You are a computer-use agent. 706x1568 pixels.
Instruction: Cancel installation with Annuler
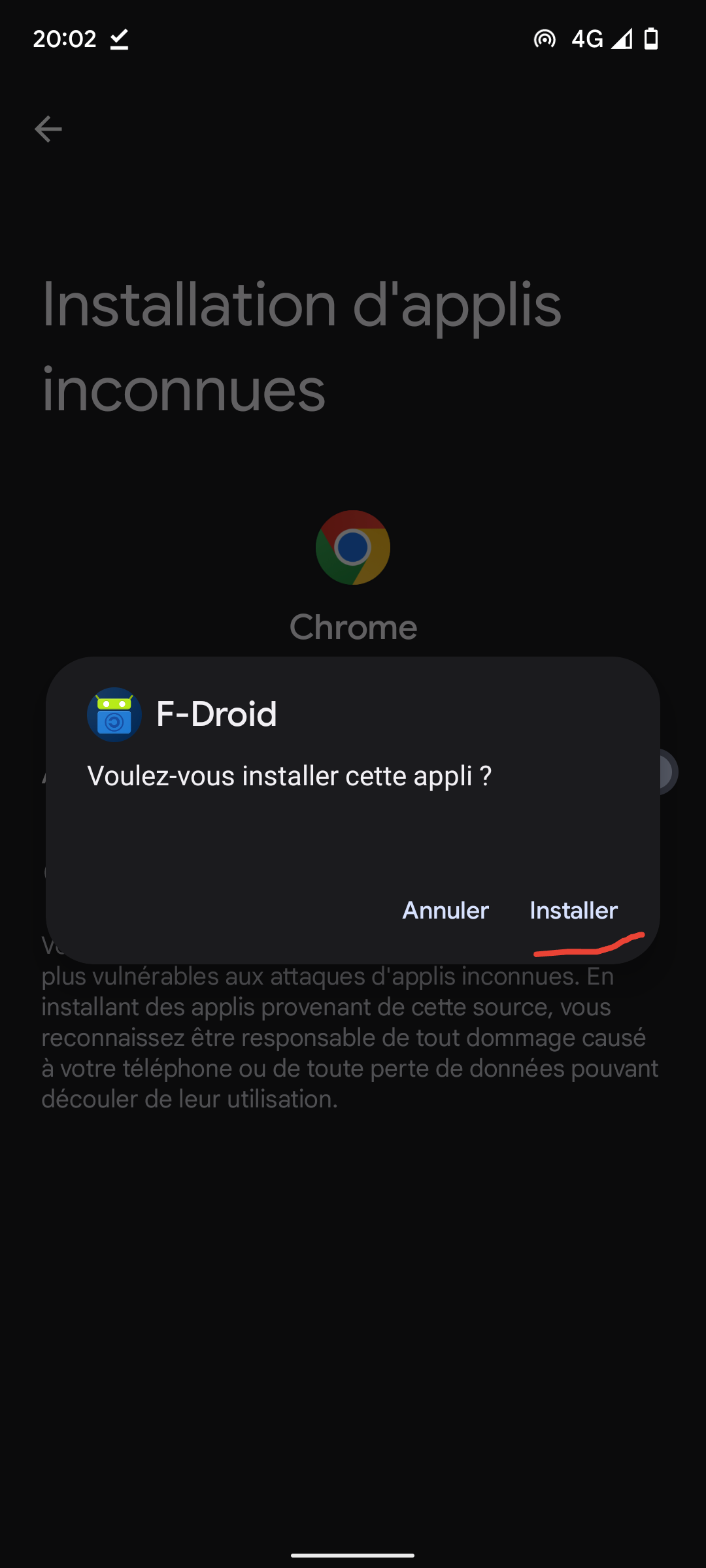pos(445,910)
